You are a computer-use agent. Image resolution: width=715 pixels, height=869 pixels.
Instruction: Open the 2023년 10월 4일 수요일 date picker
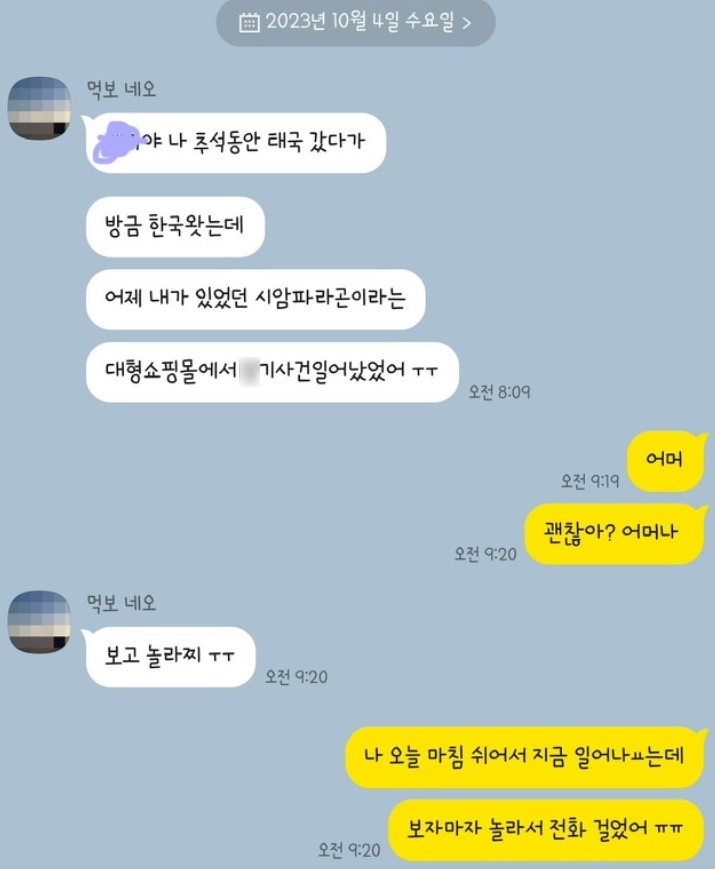355,23
